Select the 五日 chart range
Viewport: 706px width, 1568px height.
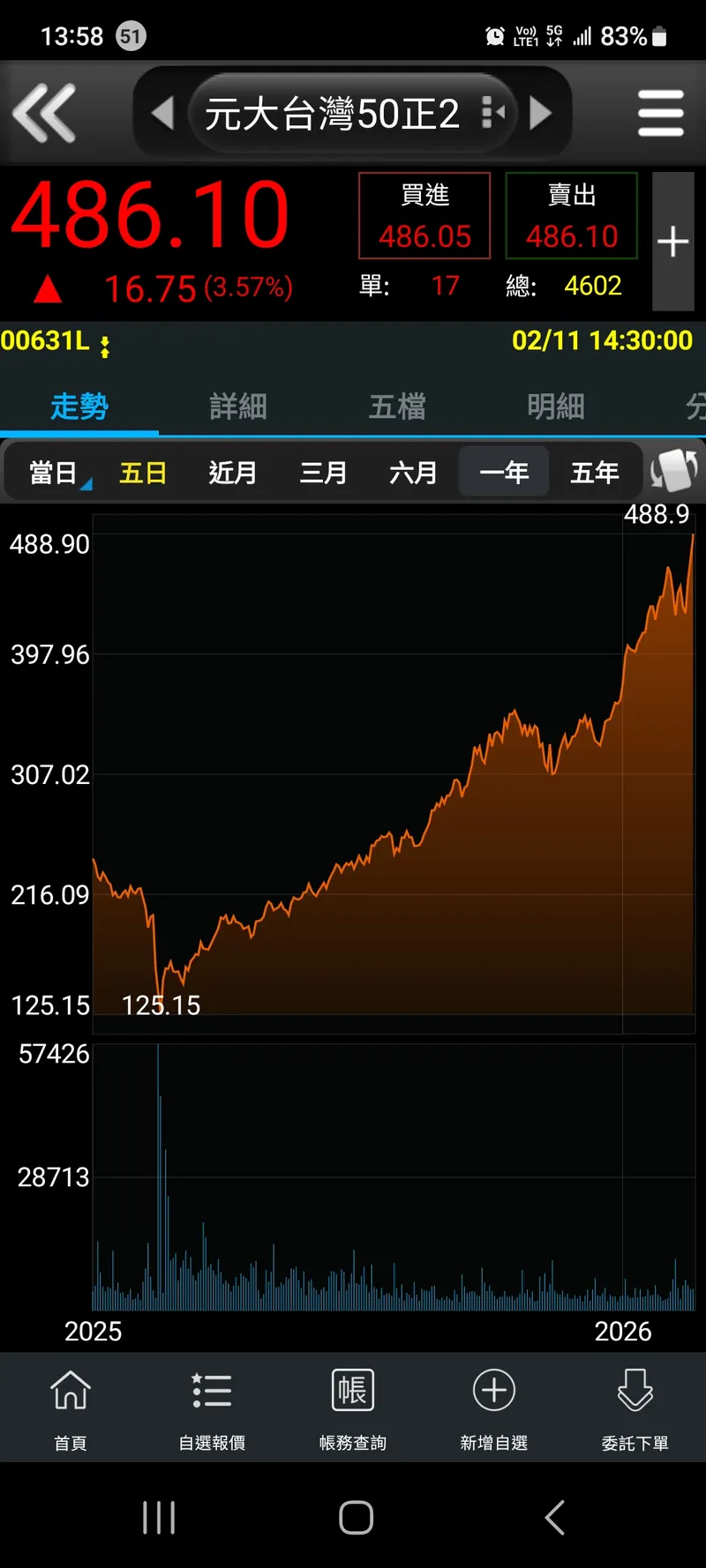point(143,473)
